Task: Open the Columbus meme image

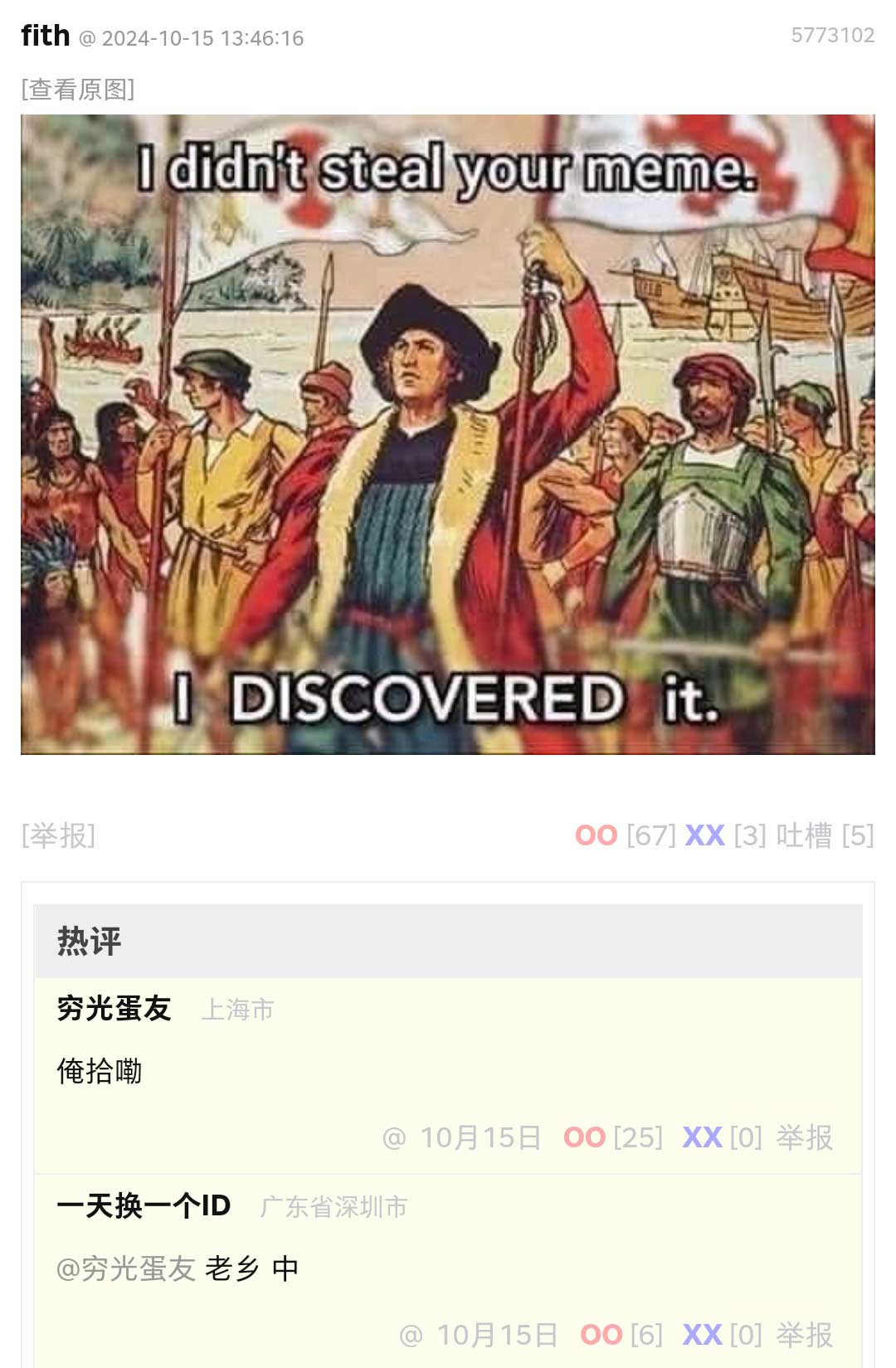Action: point(448,434)
